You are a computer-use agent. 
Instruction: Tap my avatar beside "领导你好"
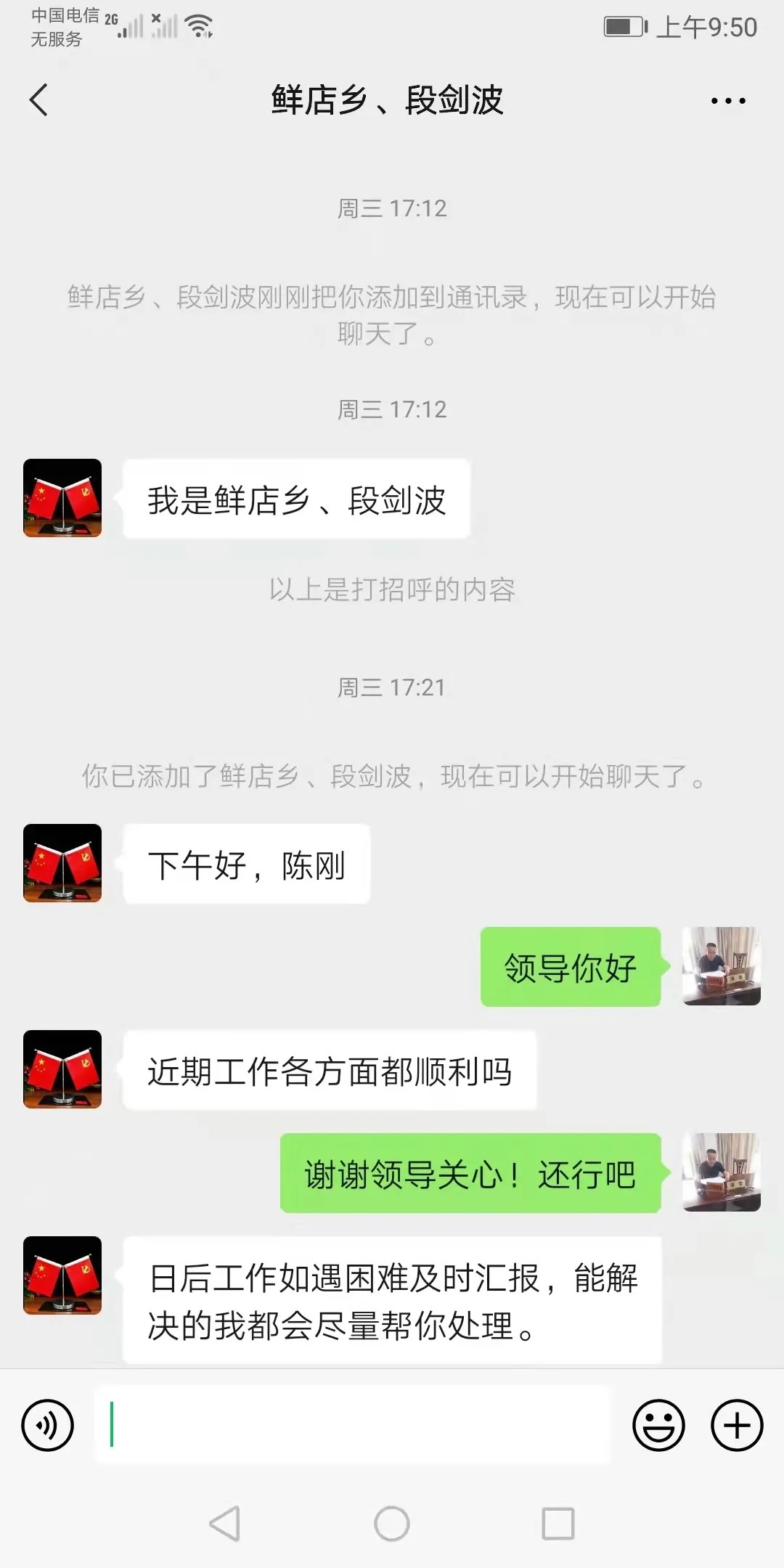point(721,966)
